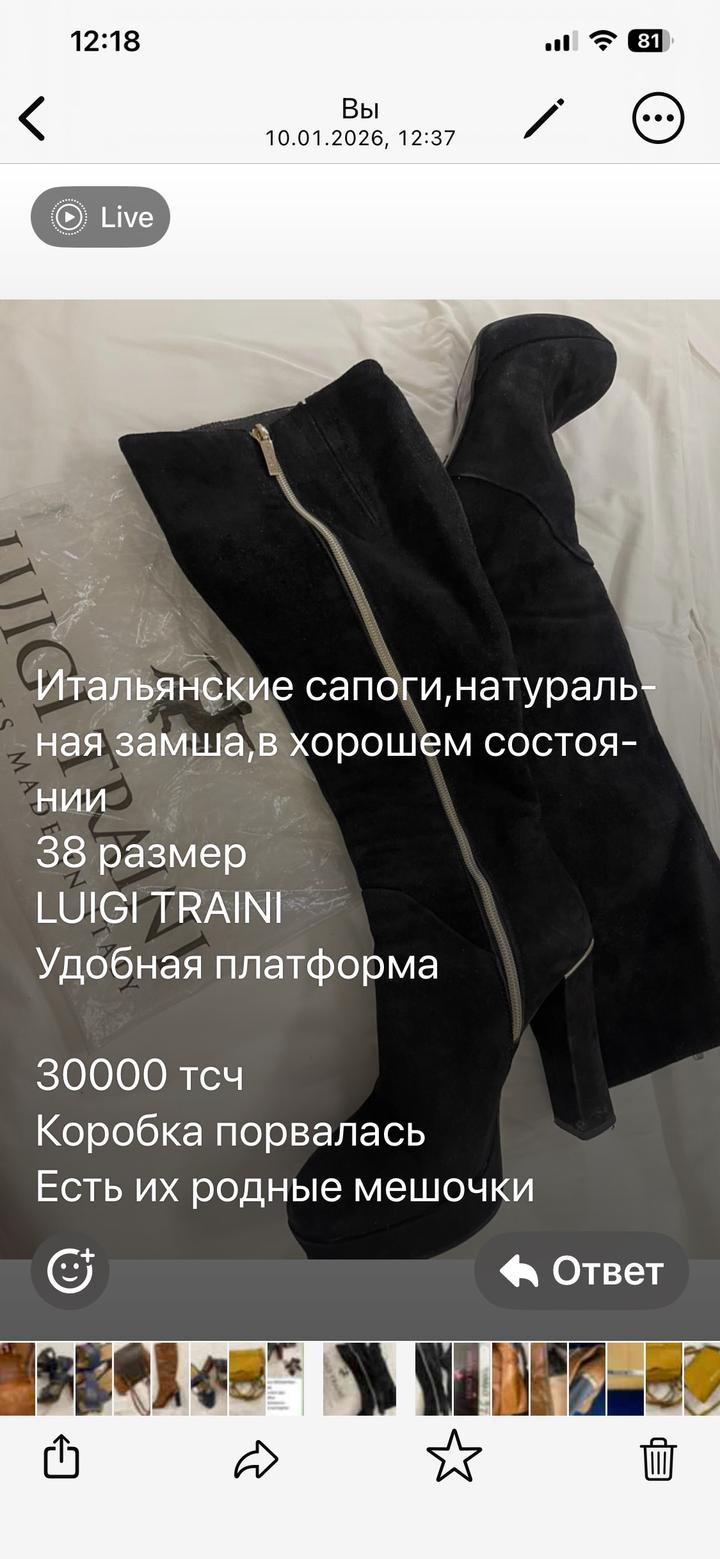Open the pencil edit tool
Screen dimensions: 720x1559
(x=545, y=119)
